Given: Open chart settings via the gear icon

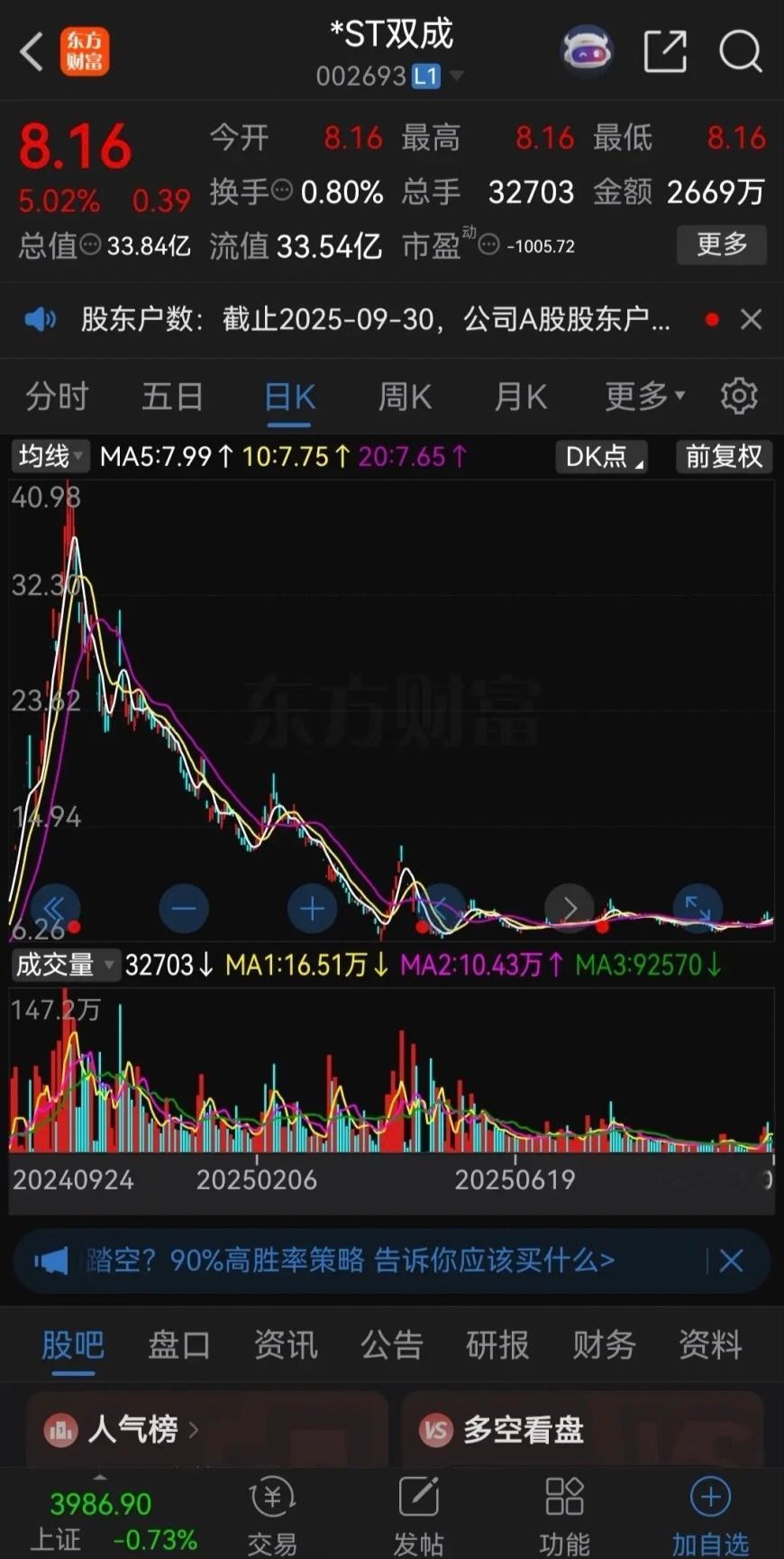Looking at the screenshot, I should [x=739, y=396].
